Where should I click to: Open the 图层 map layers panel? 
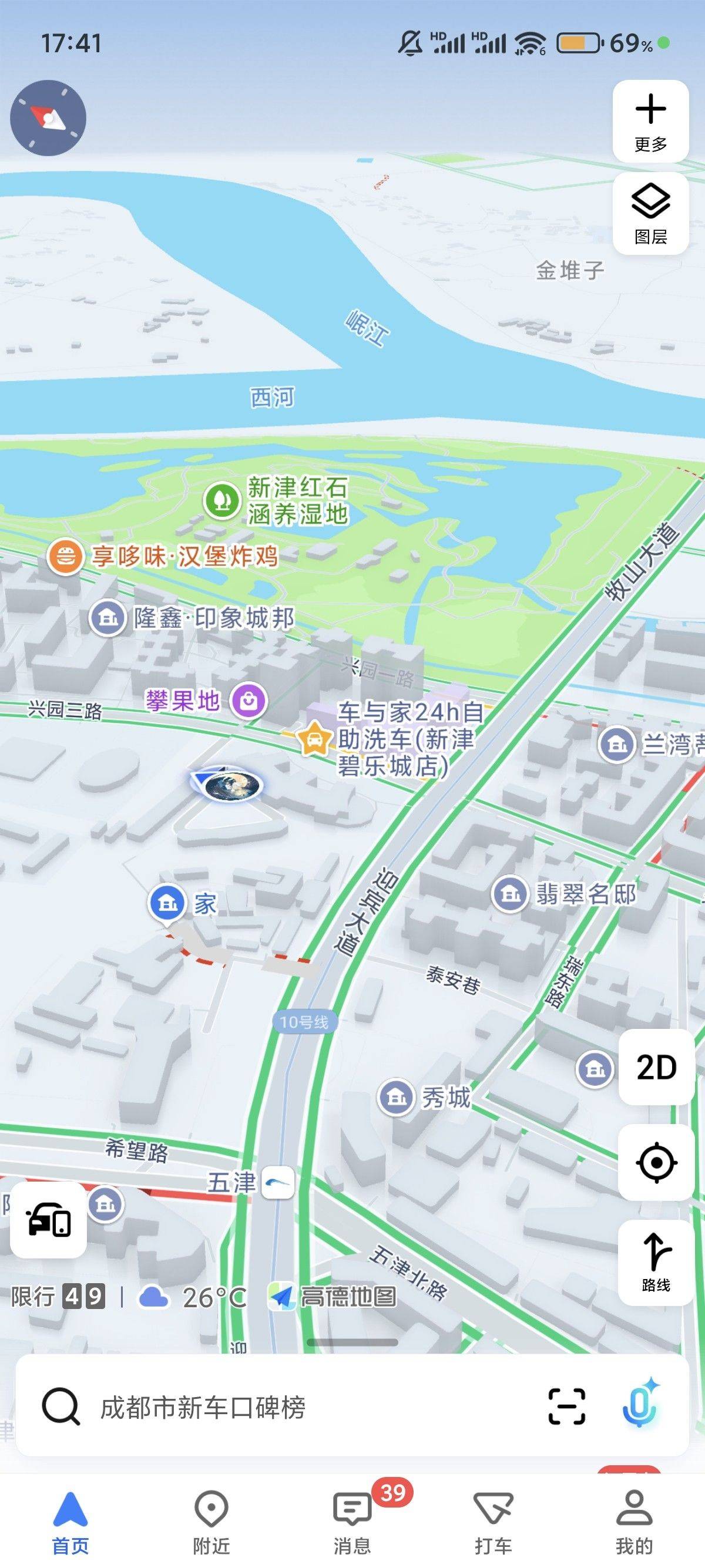650,214
